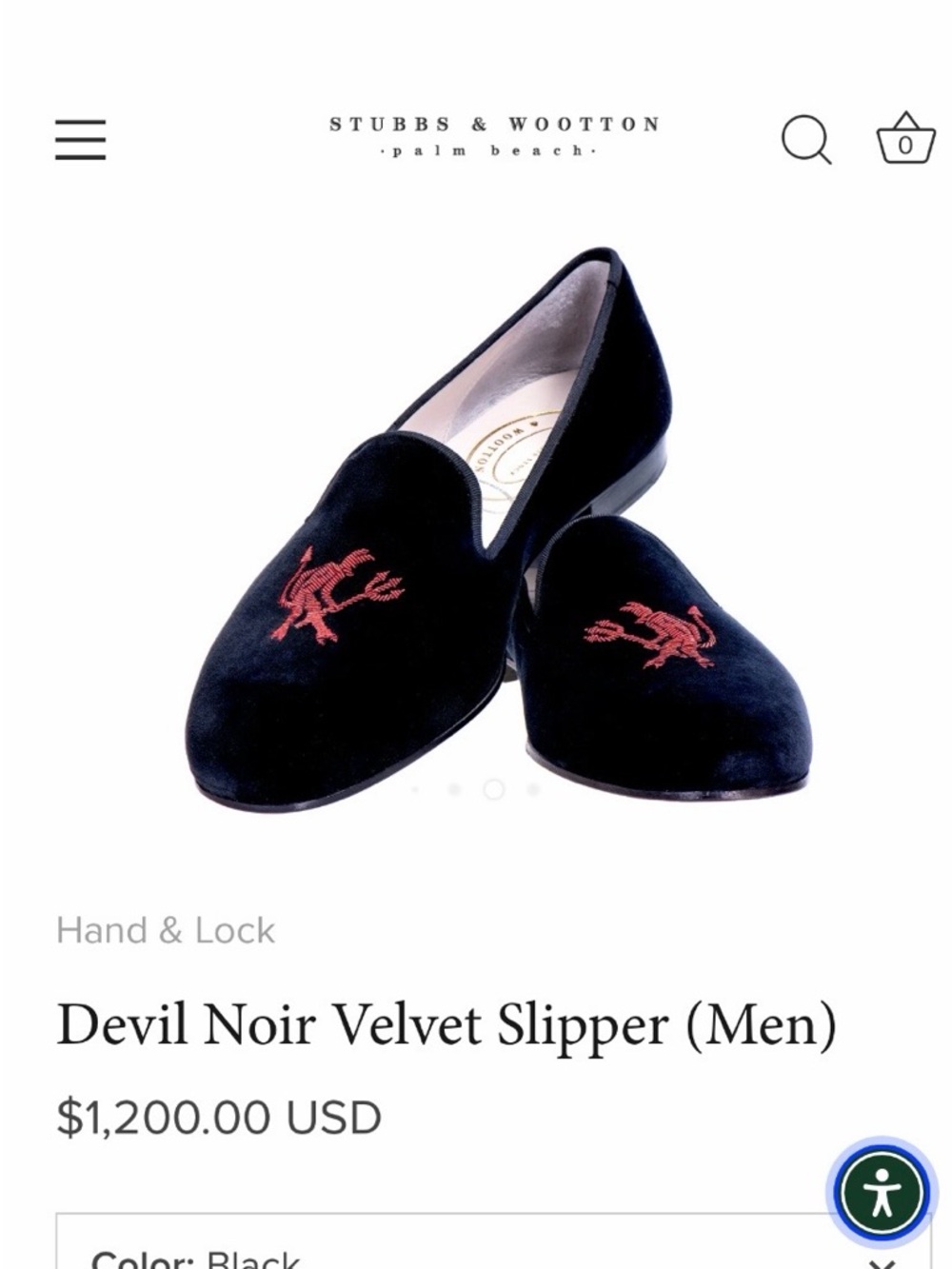The image size is (952, 1269).
Task: View the shopping basket
Action: (903, 139)
